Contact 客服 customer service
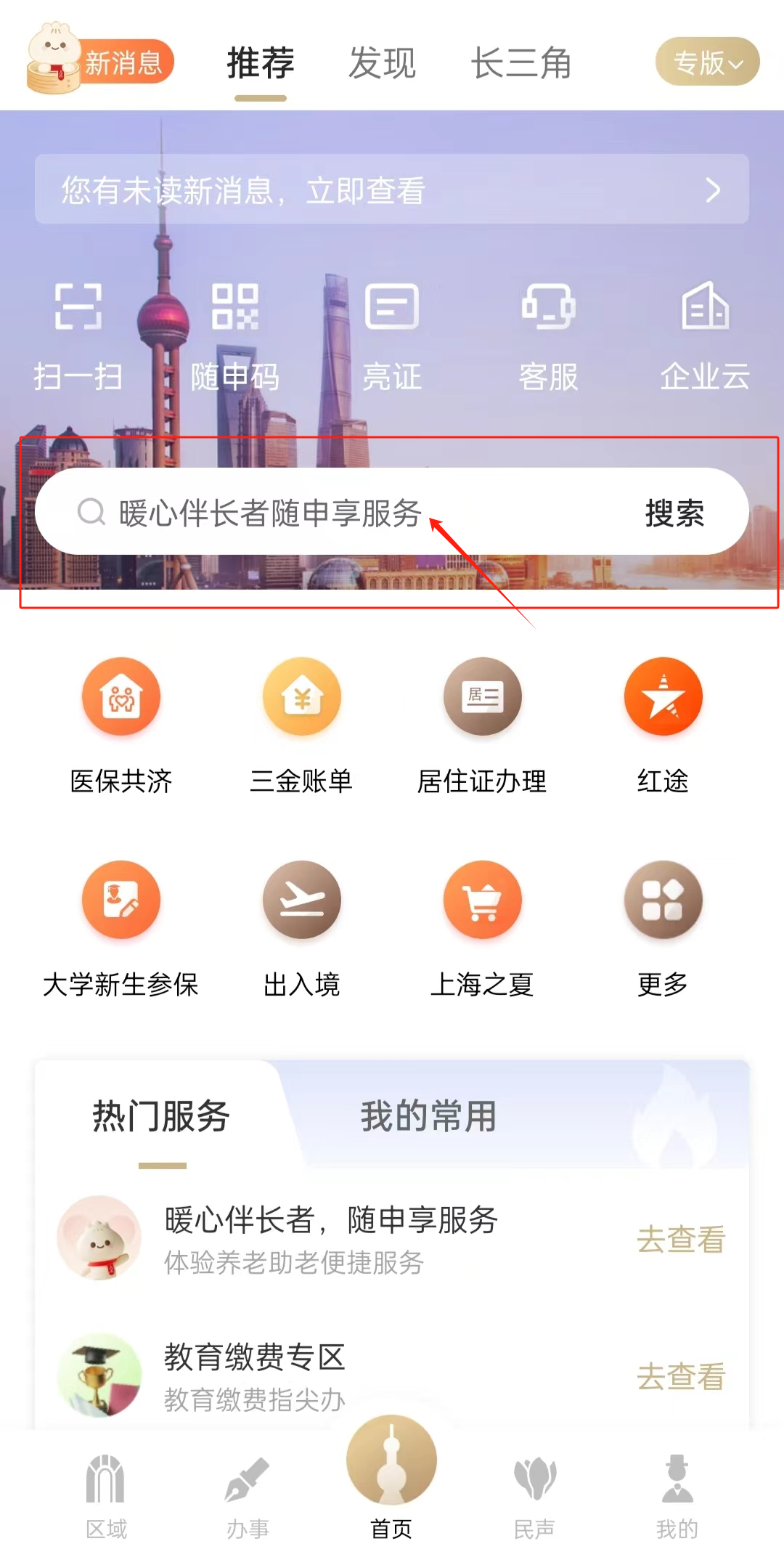 coord(548,336)
